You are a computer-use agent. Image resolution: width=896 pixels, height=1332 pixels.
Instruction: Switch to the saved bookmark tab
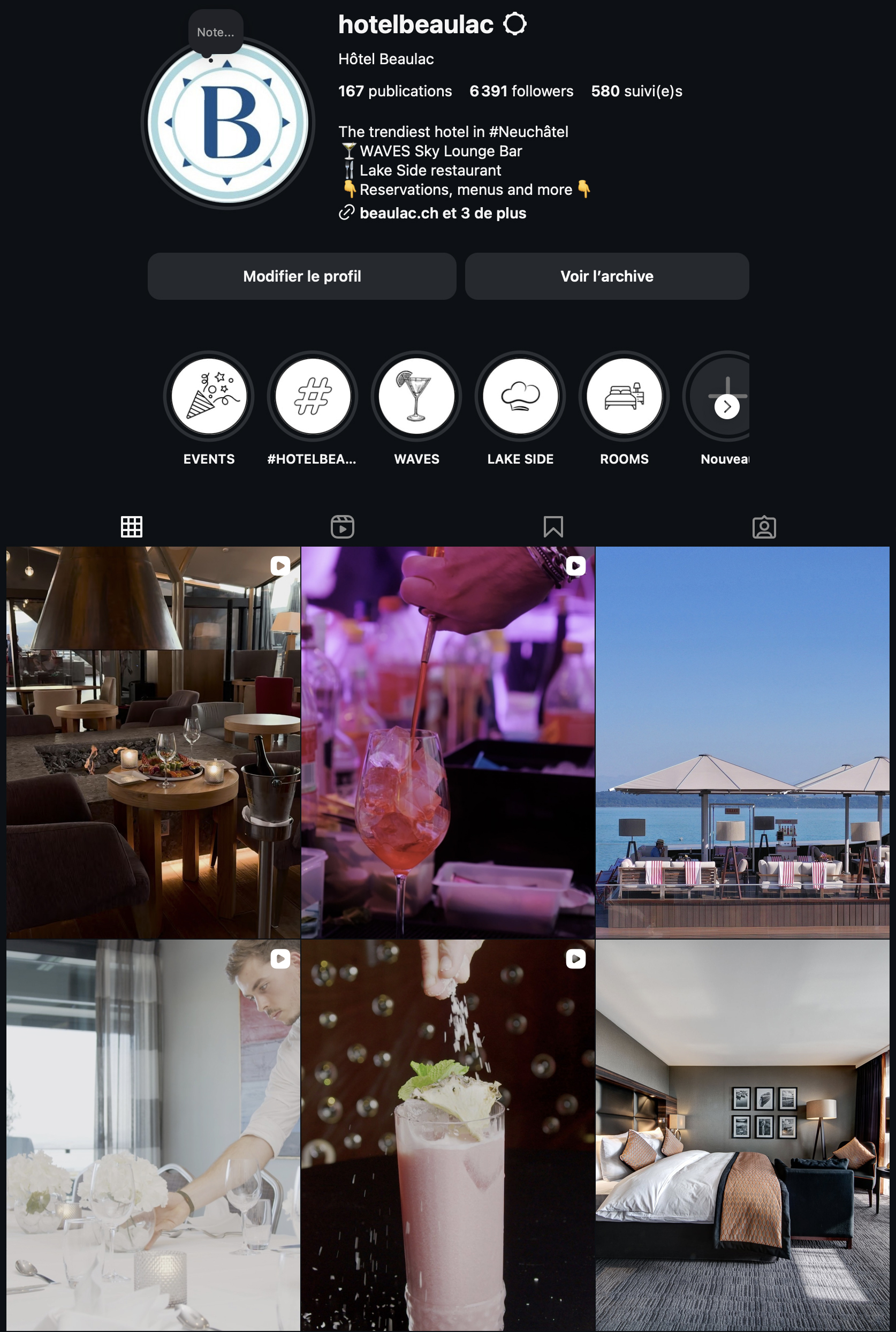(552, 527)
